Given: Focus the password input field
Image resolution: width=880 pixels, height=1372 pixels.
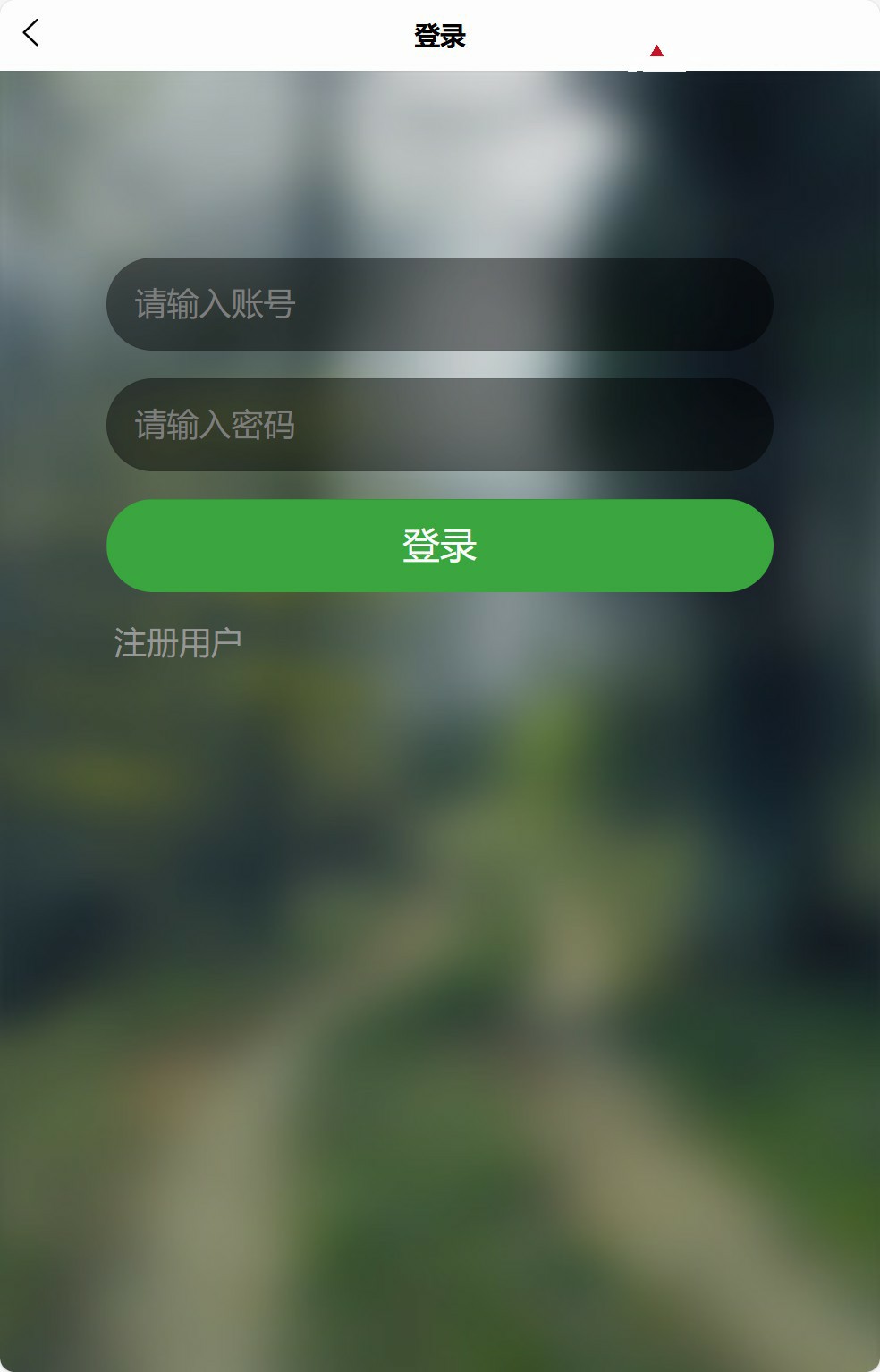Looking at the screenshot, I should [x=439, y=425].
